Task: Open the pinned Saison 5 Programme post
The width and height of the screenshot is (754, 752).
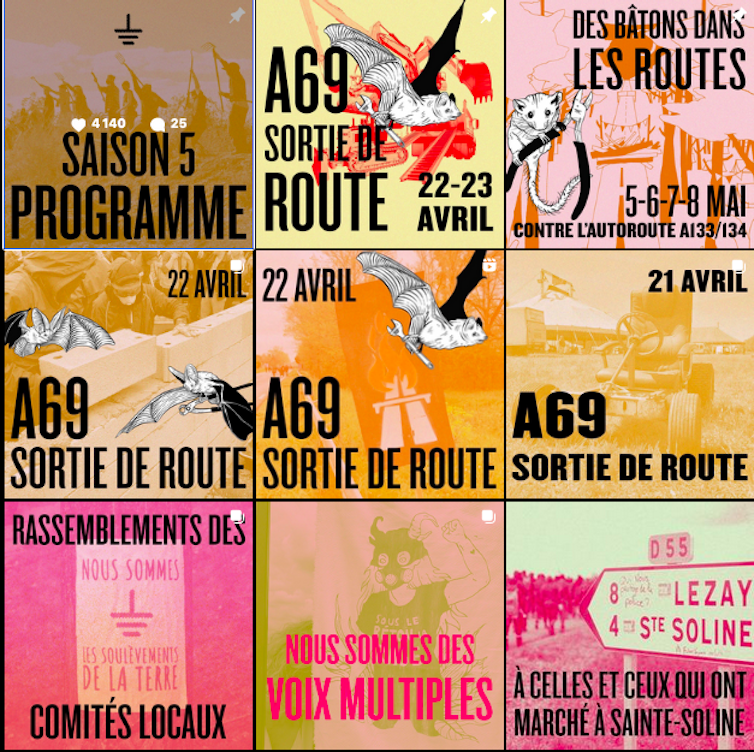Action: tap(128, 124)
